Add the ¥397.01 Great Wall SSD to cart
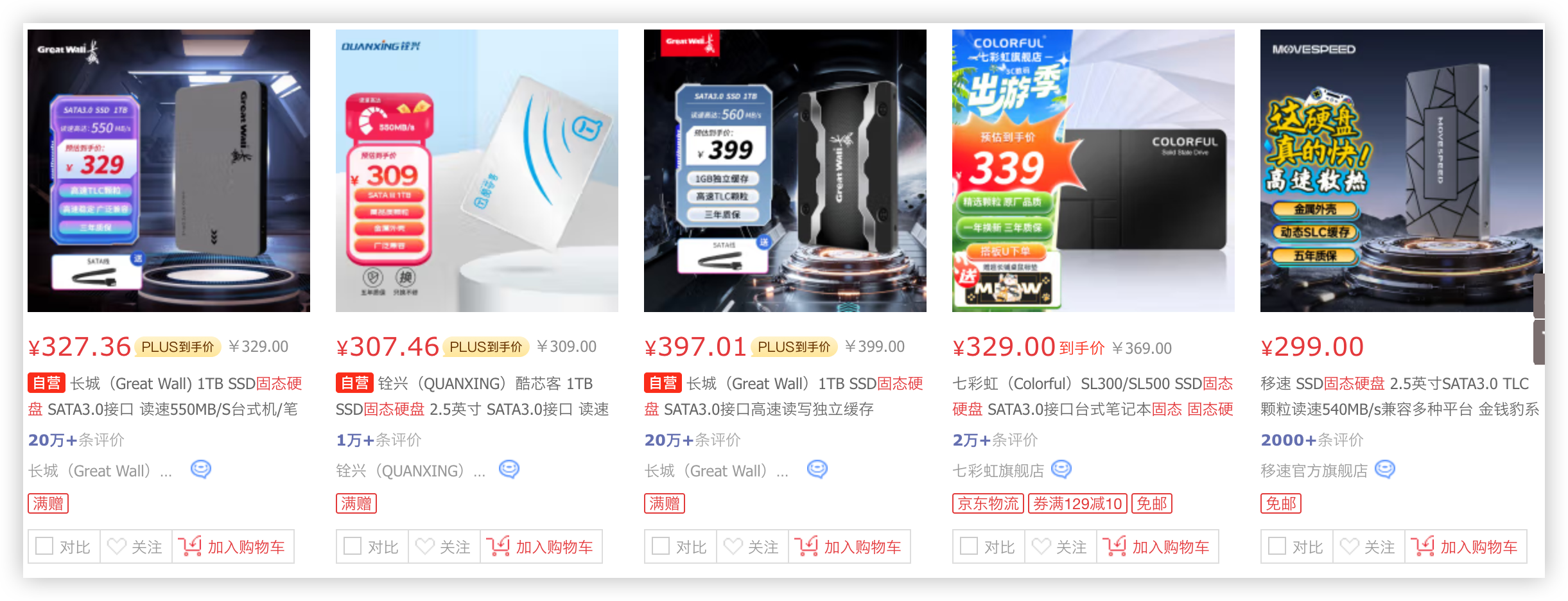1568x601 pixels. (849, 547)
